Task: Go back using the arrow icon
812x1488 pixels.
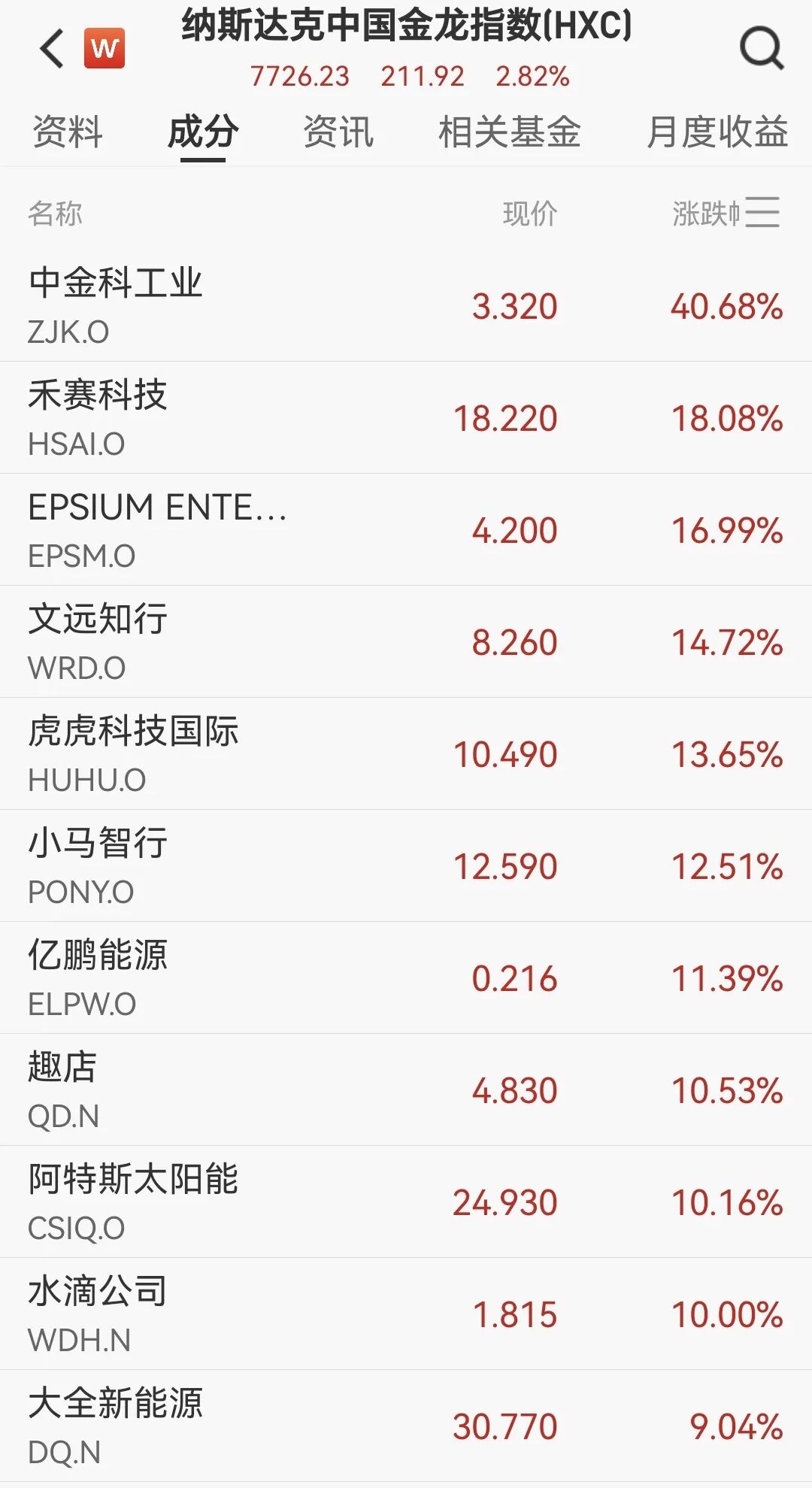Action: pos(51,50)
